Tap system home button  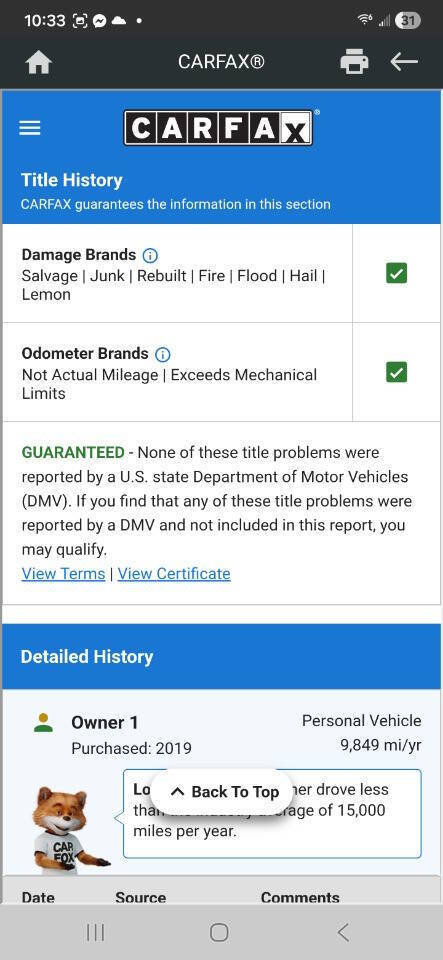[219, 932]
